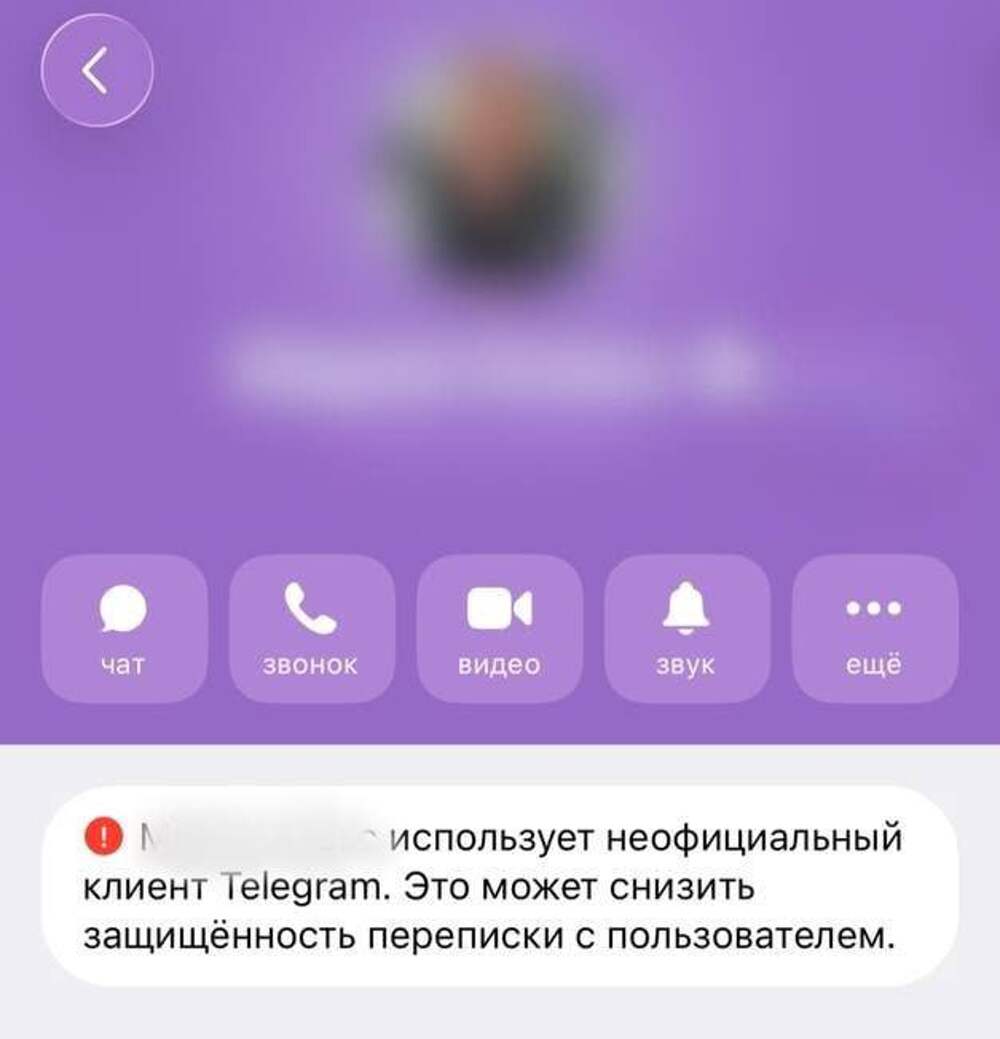Image resolution: width=1000 pixels, height=1039 pixels.
Task: Start a voice call with звонок
Action: [x=311, y=628]
